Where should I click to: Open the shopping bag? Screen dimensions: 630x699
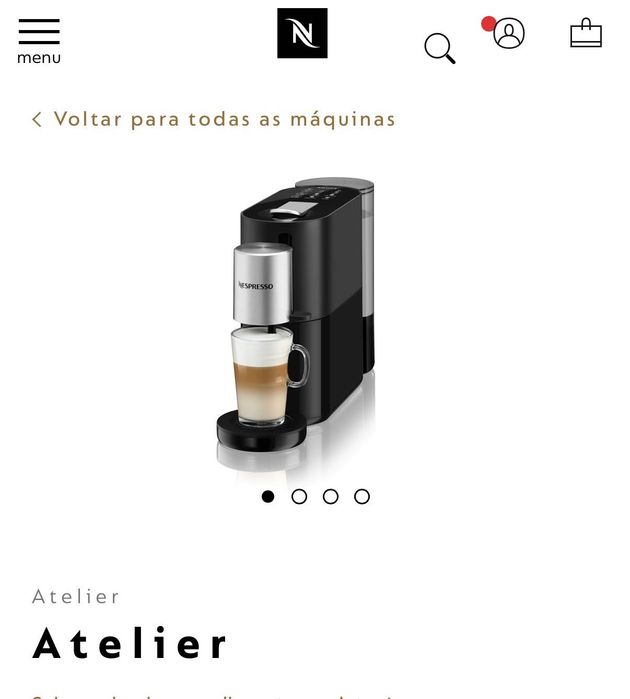point(586,34)
